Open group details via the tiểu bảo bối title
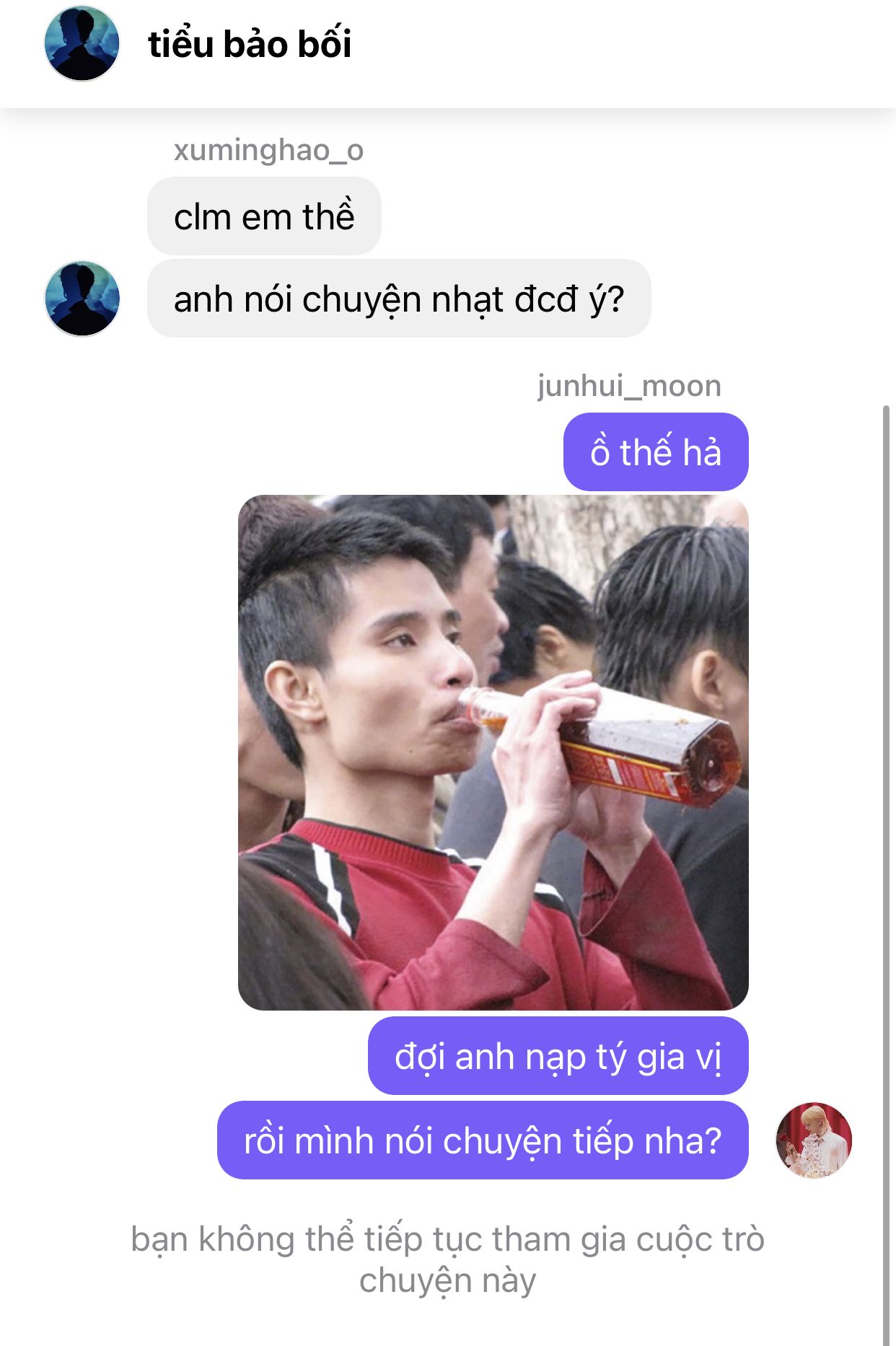 pos(250,44)
